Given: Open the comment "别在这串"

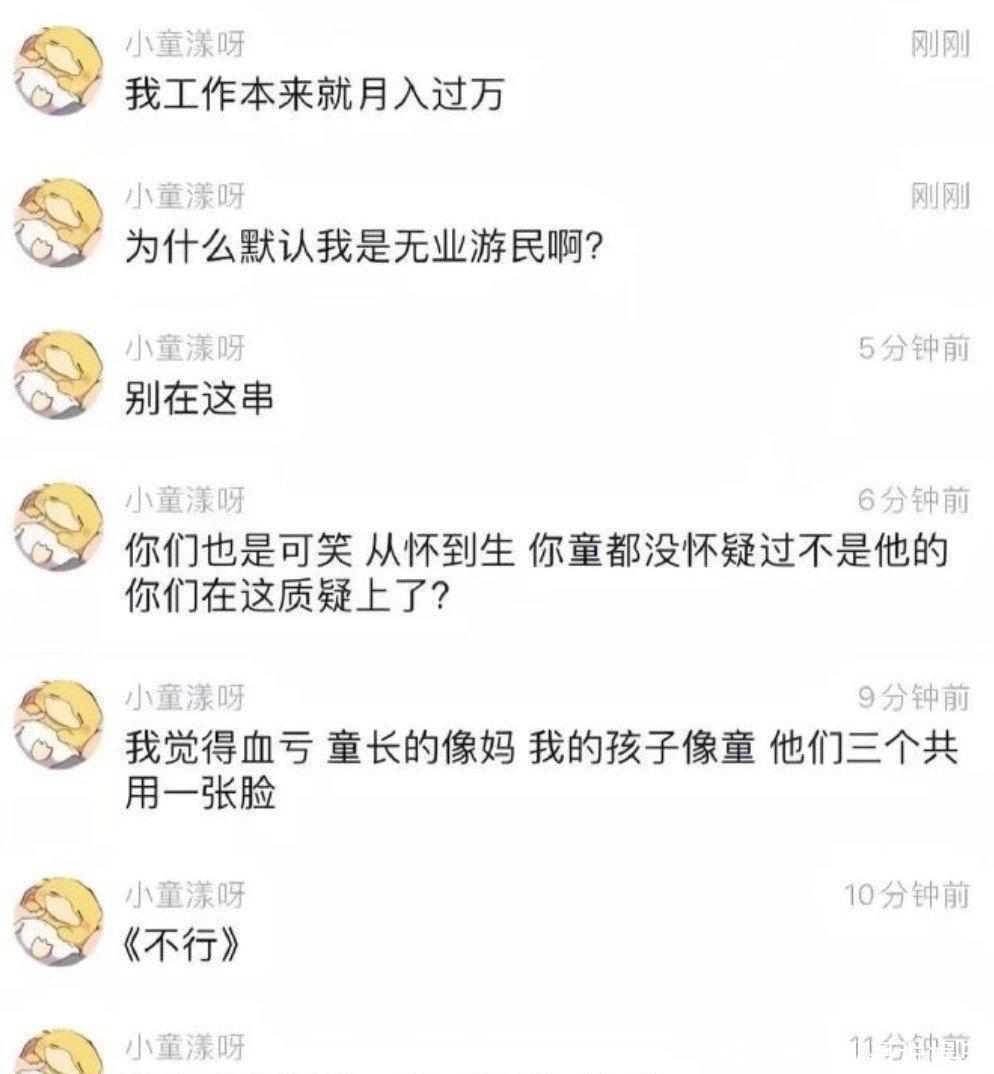Looking at the screenshot, I should [198, 399].
